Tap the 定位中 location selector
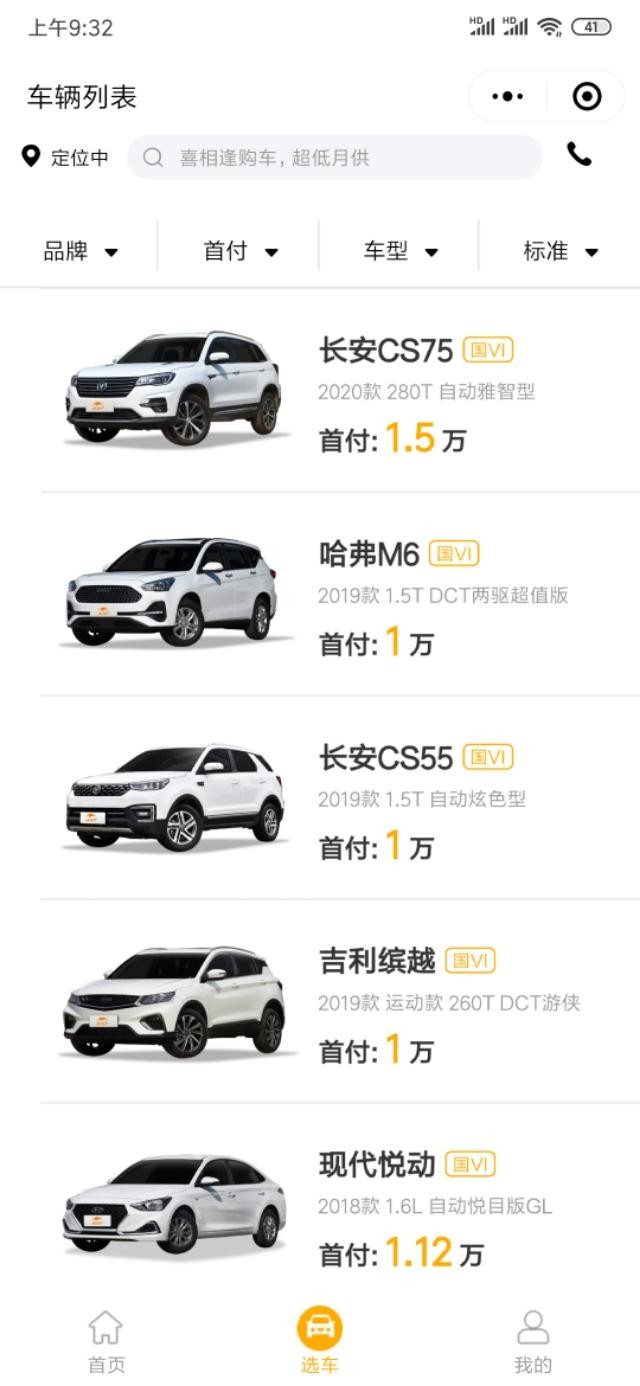 66,157
